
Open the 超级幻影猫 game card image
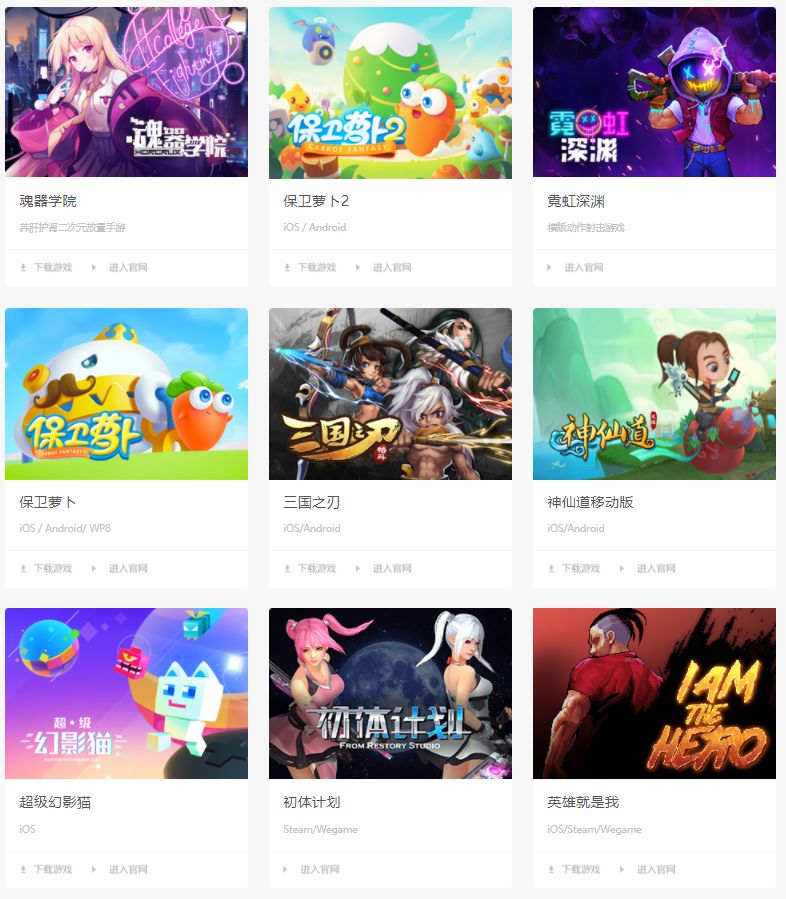[x=126, y=693]
